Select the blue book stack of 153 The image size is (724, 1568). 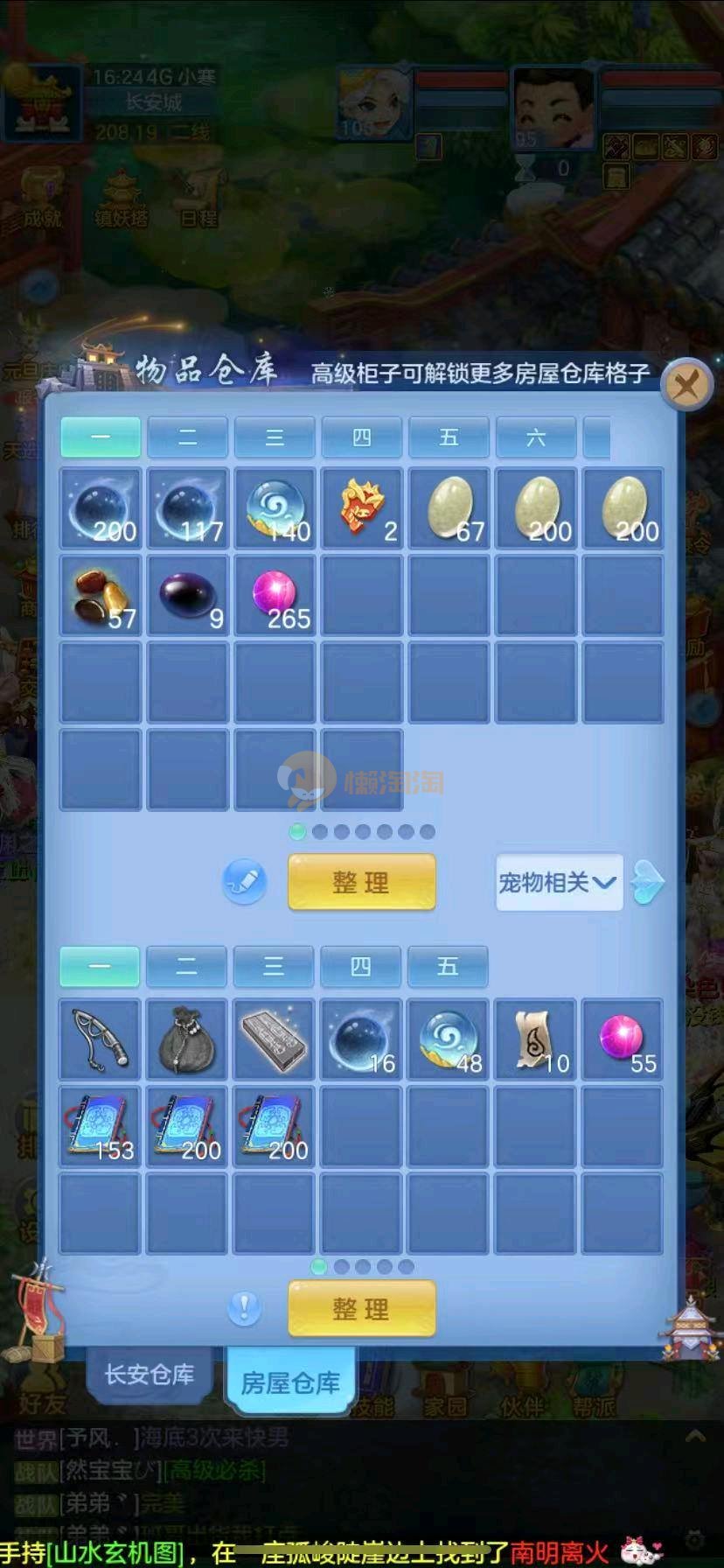(x=100, y=1127)
